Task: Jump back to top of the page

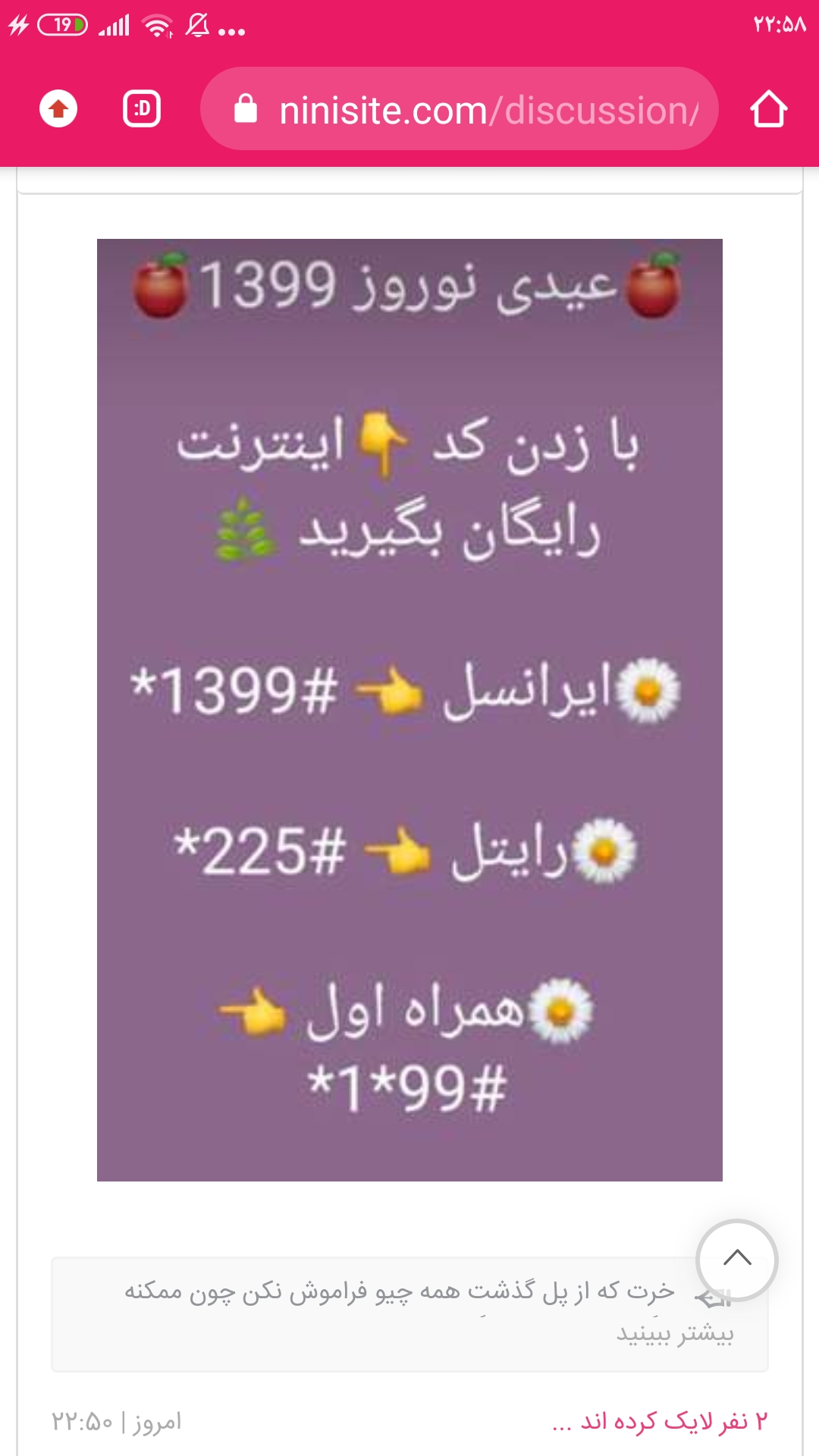Action: tap(736, 1260)
